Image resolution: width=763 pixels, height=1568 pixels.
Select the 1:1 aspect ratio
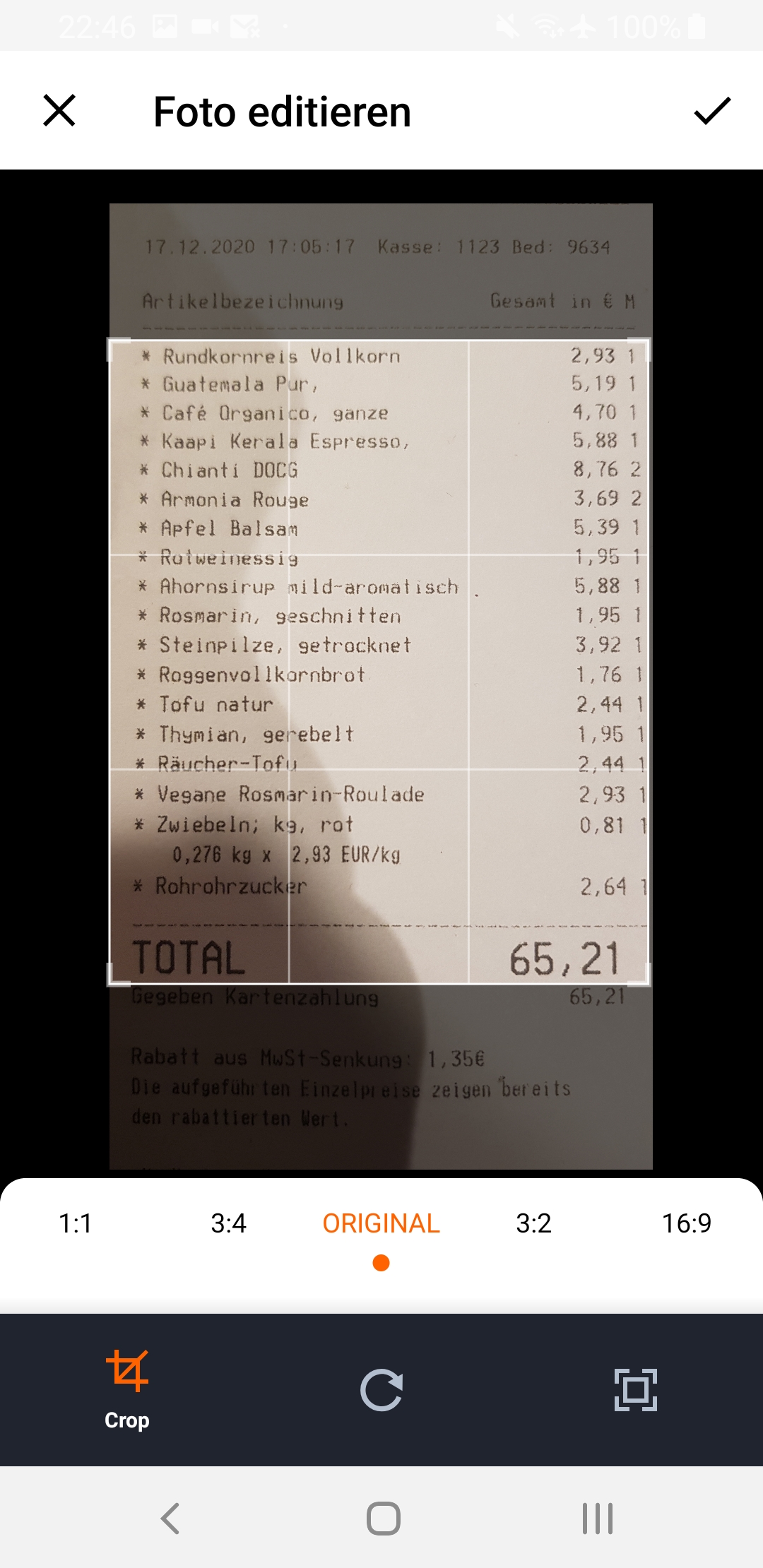tap(76, 1223)
